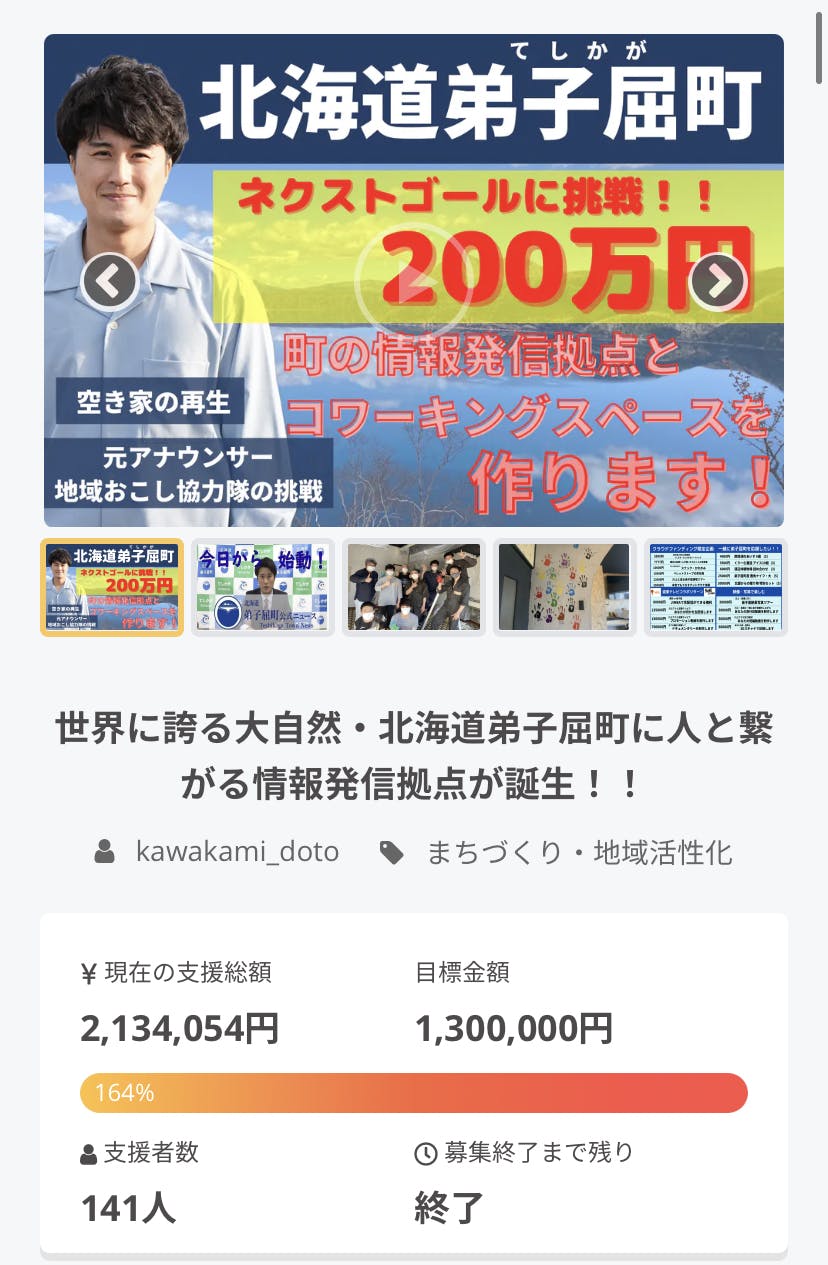This screenshot has width=828, height=1265.
Task: Play the main project video
Action: [413, 283]
